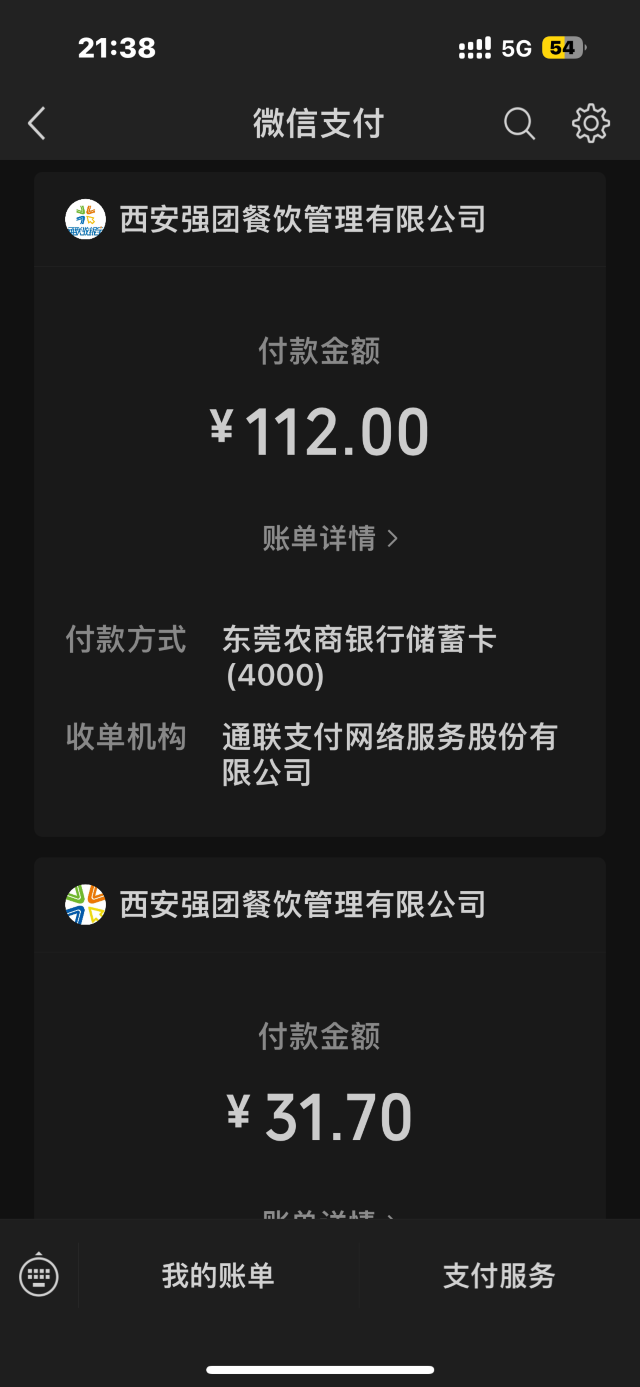Open the ¥112.00 payment card
The width and height of the screenshot is (640, 1387).
320,430
